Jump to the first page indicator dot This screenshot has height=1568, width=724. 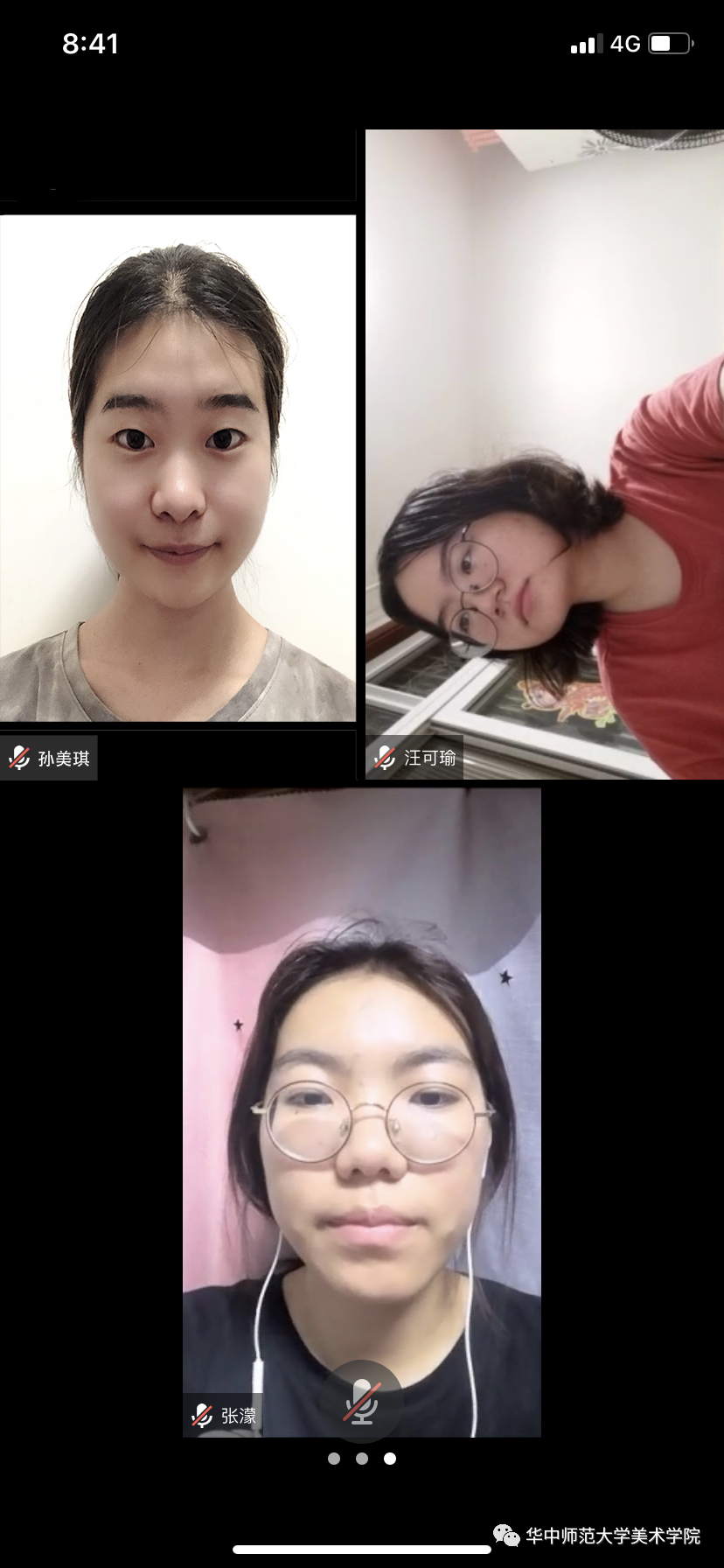[x=334, y=1459]
